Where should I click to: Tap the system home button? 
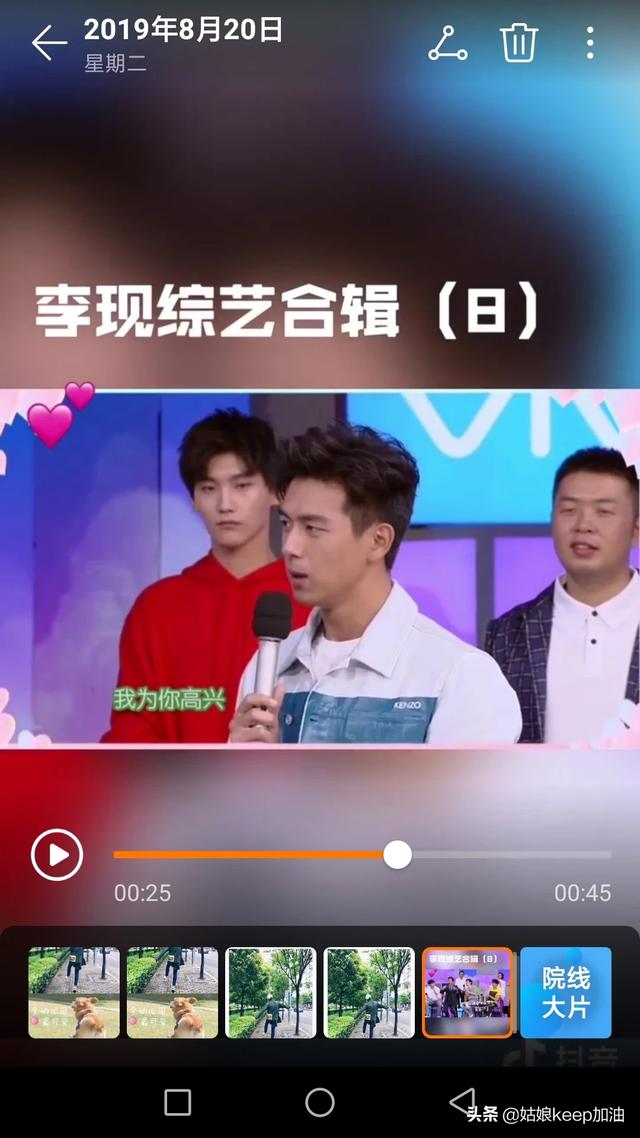point(320,1102)
